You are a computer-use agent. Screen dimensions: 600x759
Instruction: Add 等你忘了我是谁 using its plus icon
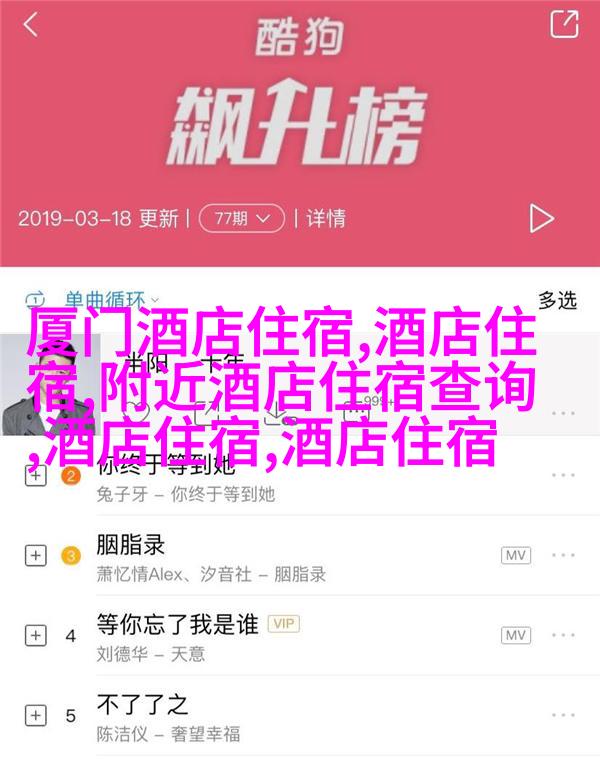pos(34,636)
